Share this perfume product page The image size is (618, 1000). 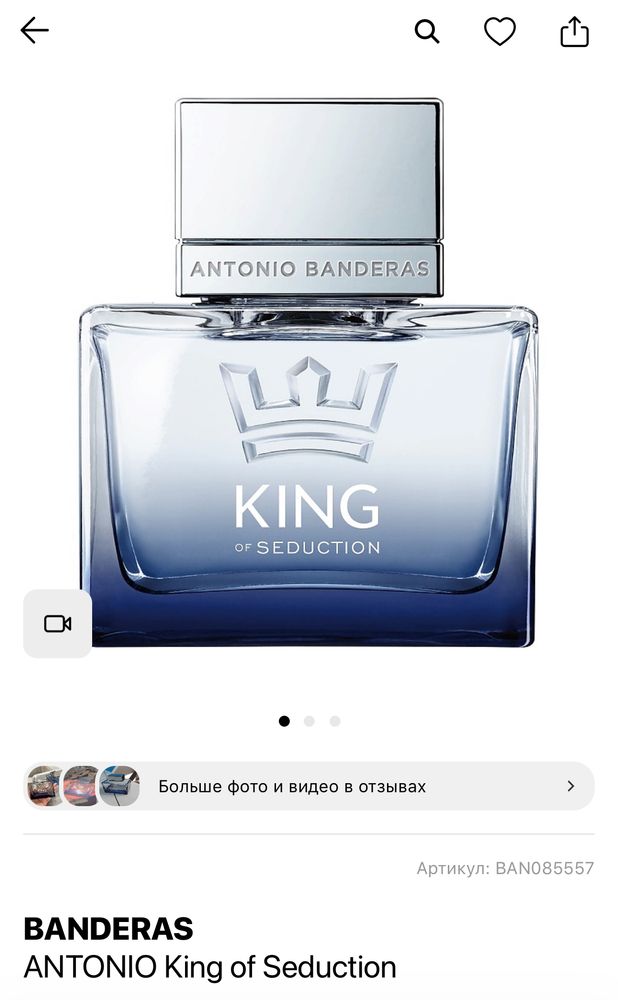coord(574,32)
